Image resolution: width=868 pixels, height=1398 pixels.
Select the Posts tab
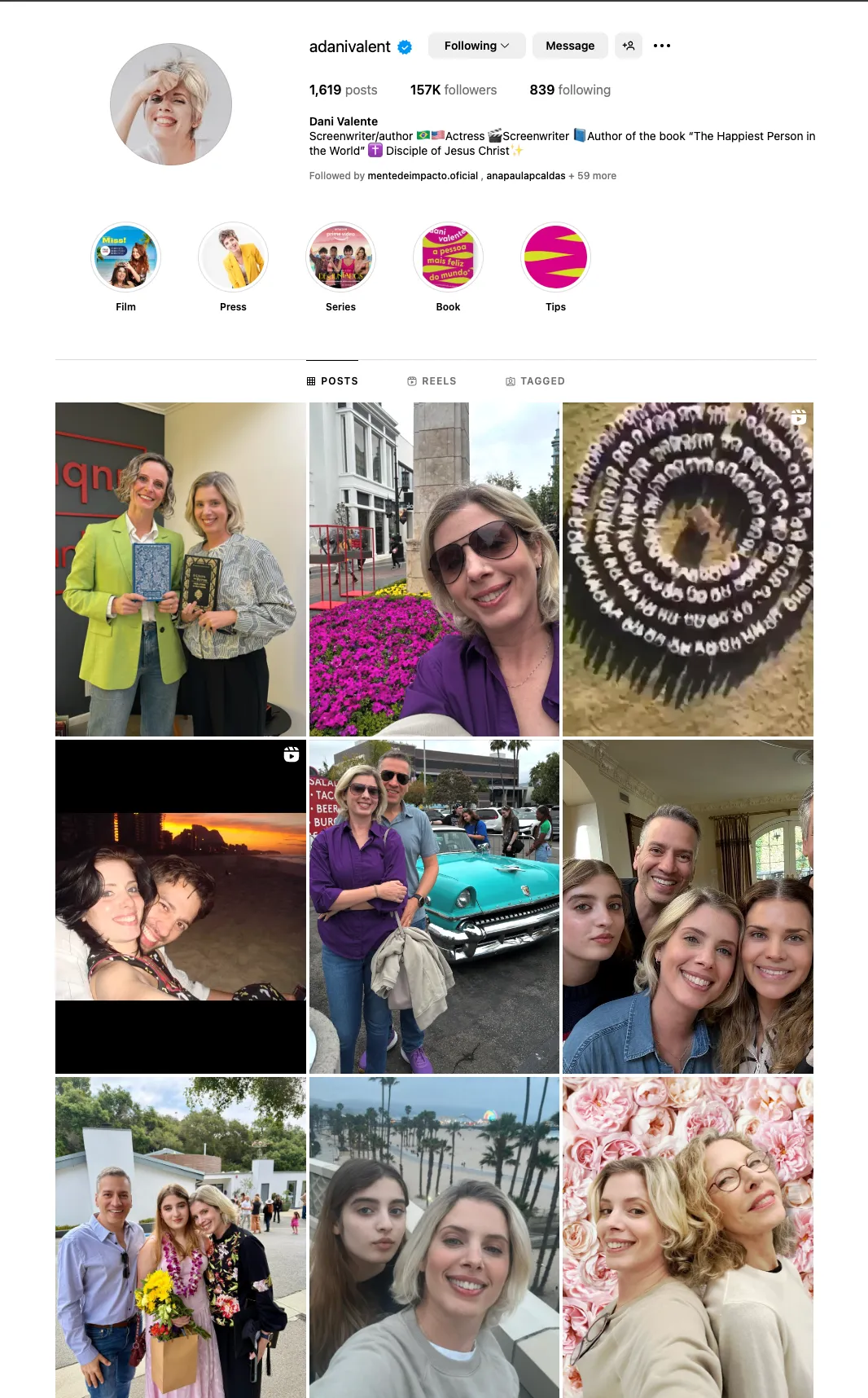coord(332,381)
